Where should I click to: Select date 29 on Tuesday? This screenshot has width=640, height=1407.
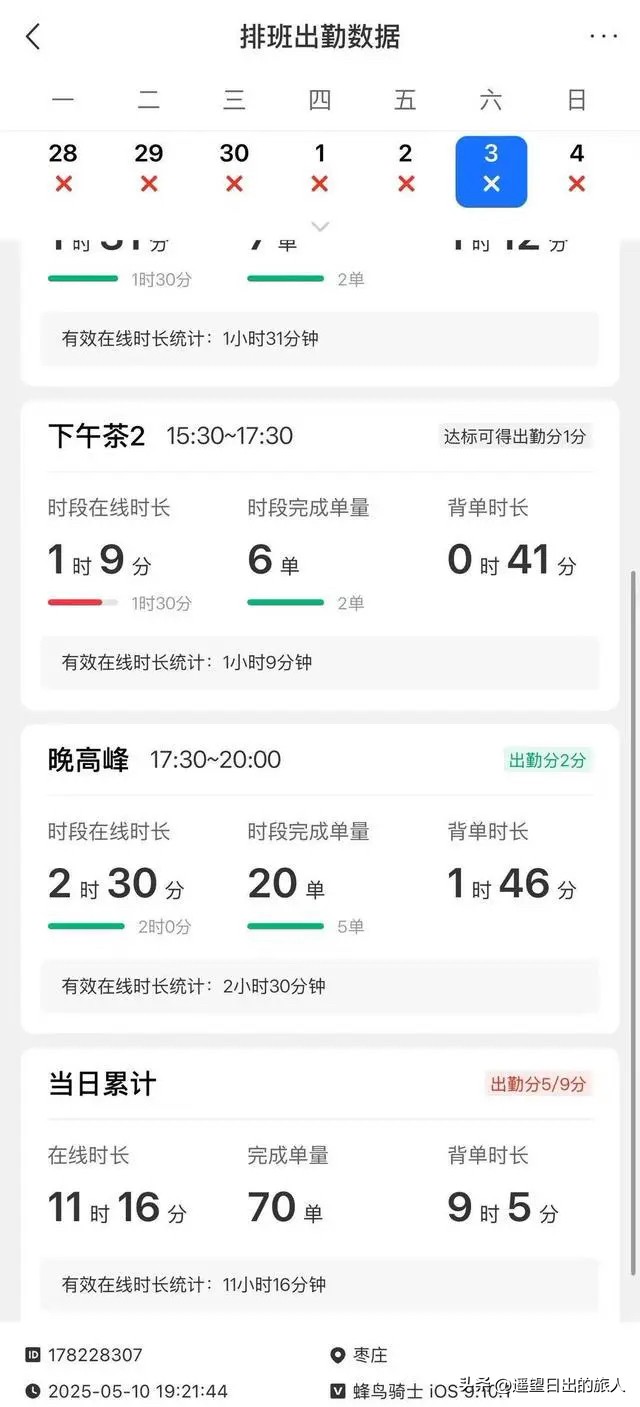tap(149, 168)
